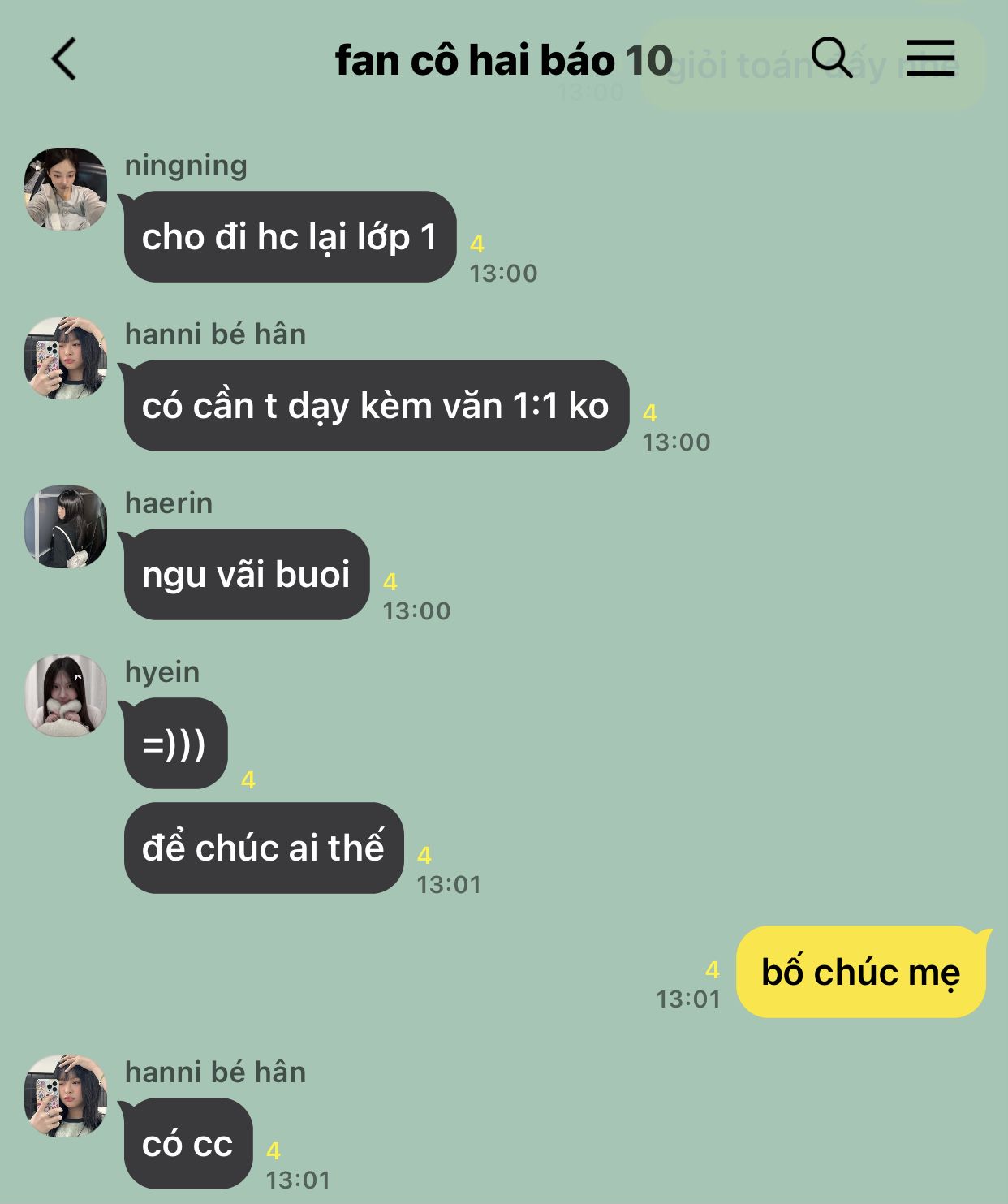The image size is (1008, 1204).
Task: Open ningning's profile picture
Action: [66, 188]
